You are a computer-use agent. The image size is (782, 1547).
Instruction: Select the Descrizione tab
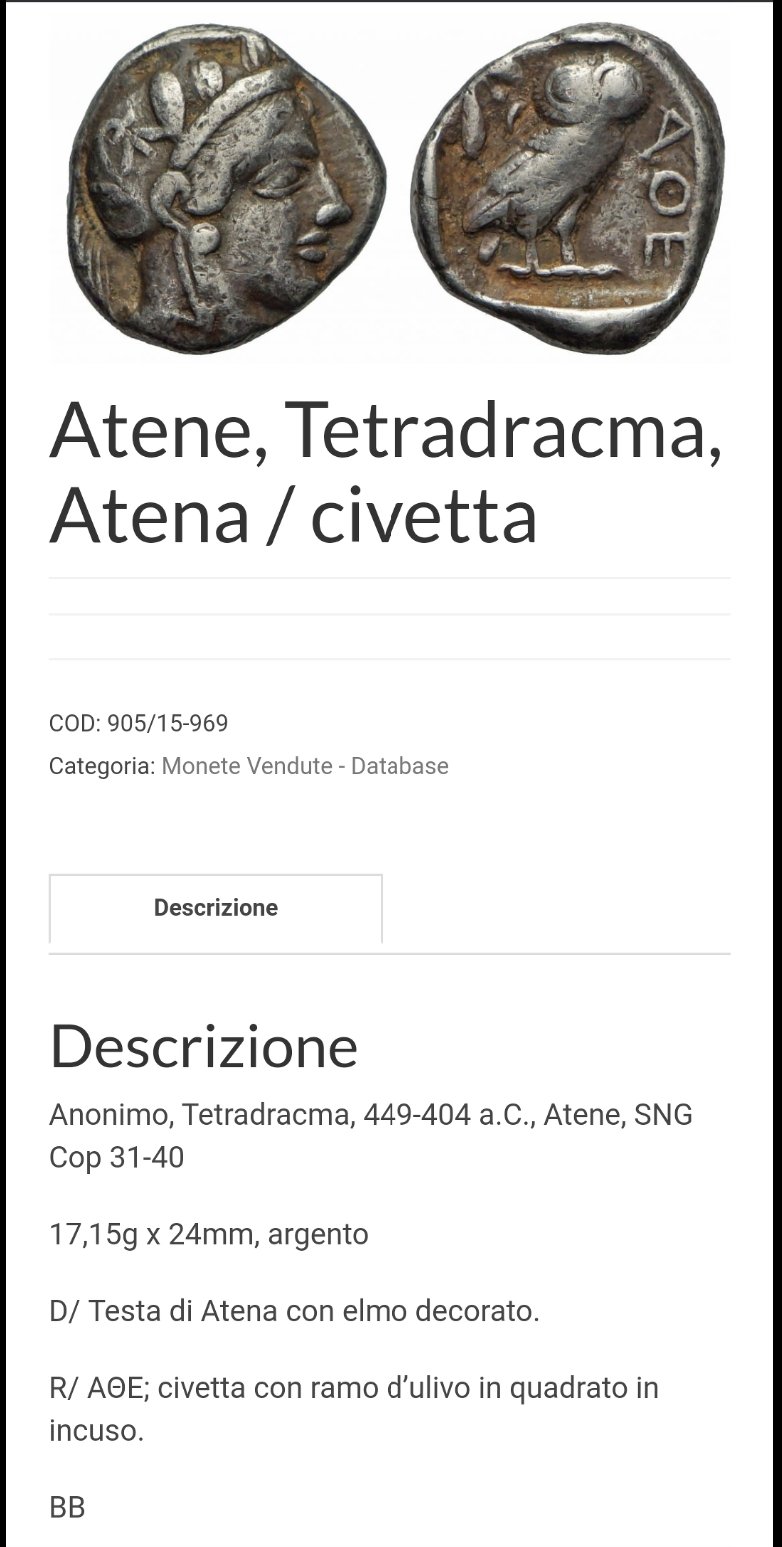(x=216, y=908)
